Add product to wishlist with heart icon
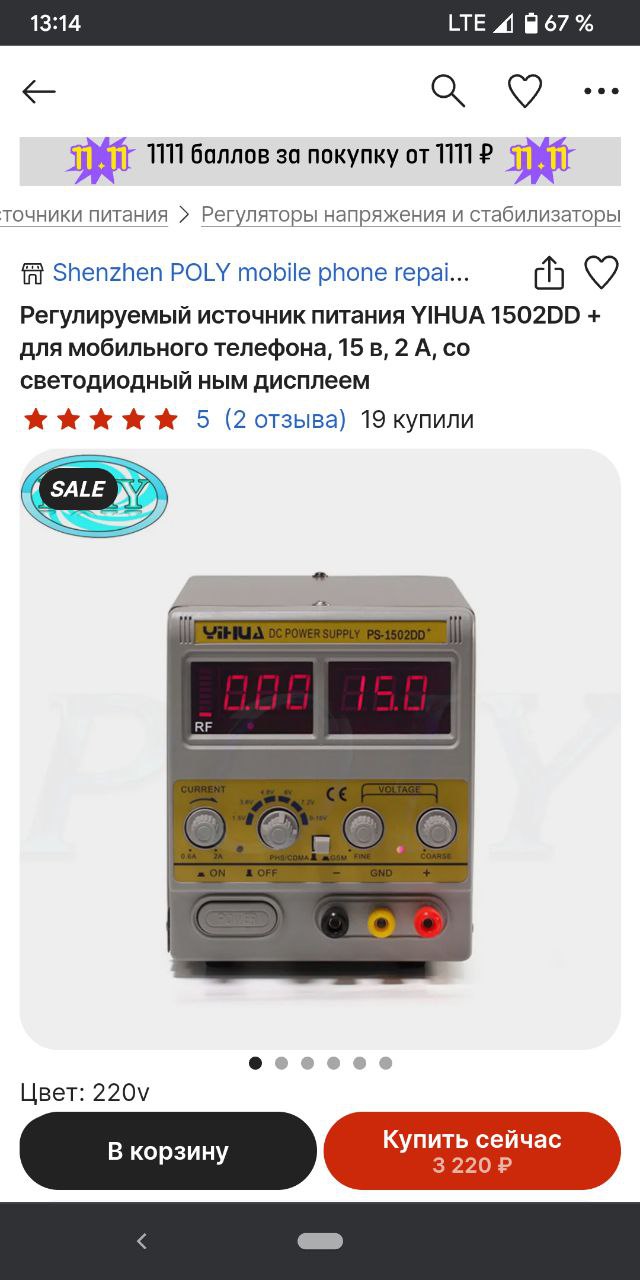 601,273
